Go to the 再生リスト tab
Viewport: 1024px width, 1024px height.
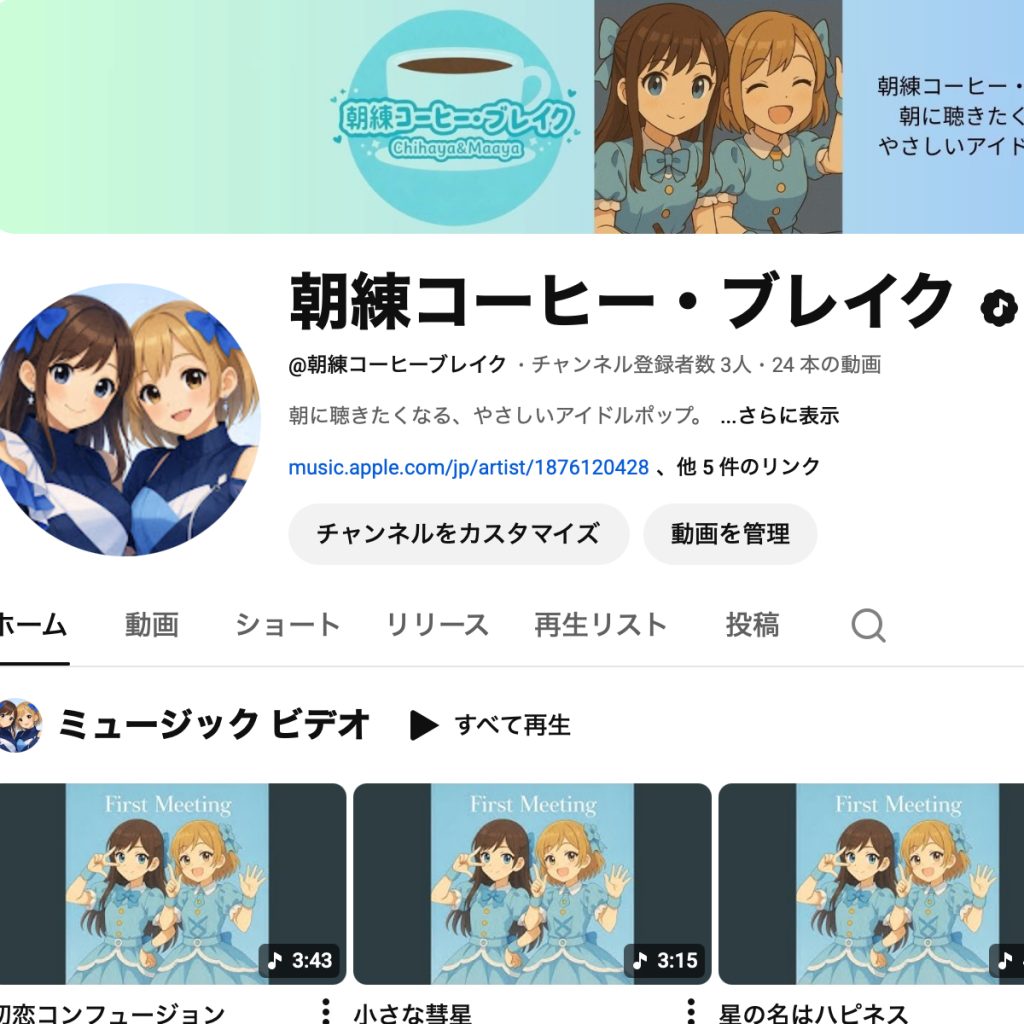(x=600, y=626)
